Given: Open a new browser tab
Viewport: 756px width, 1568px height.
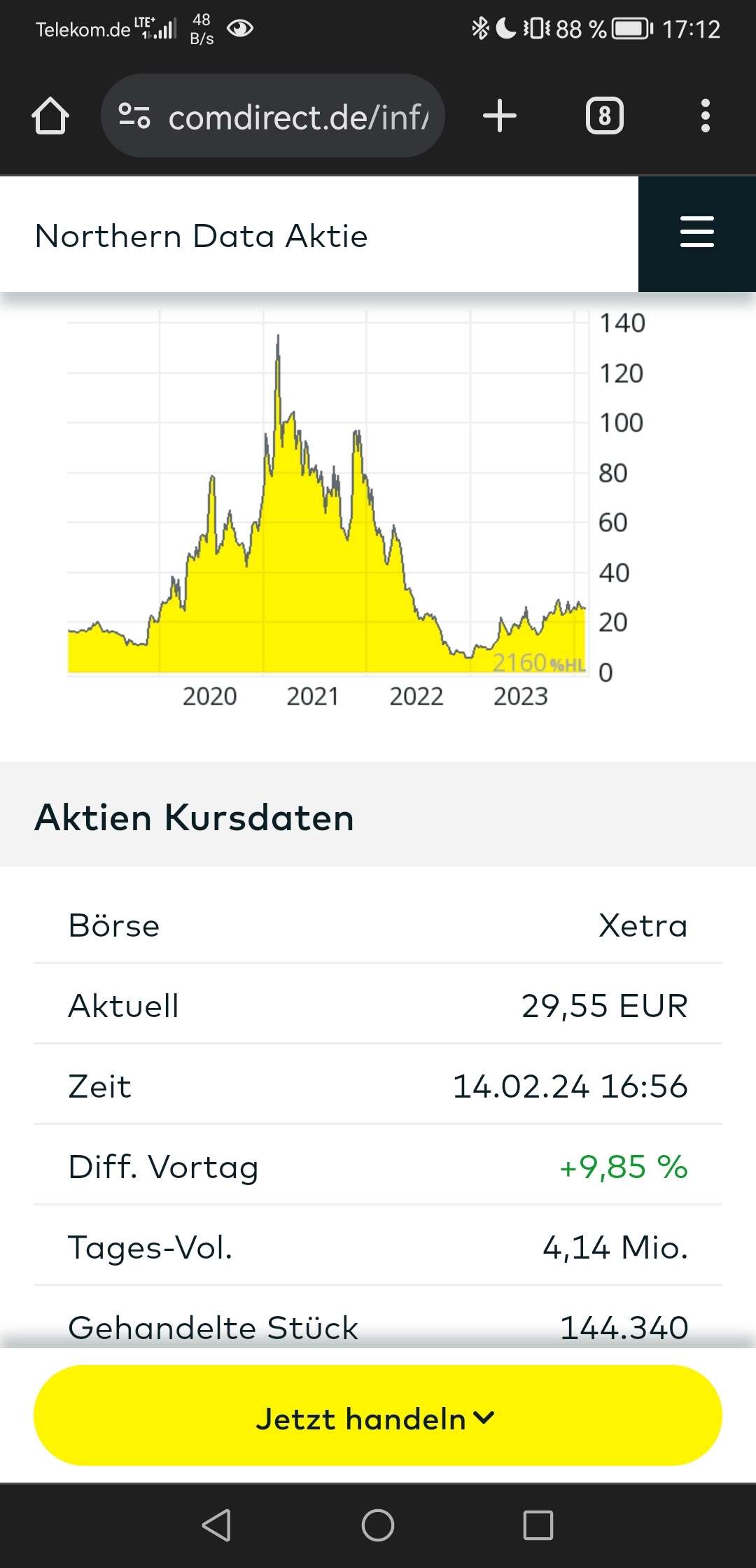Looking at the screenshot, I should click(500, 116).
